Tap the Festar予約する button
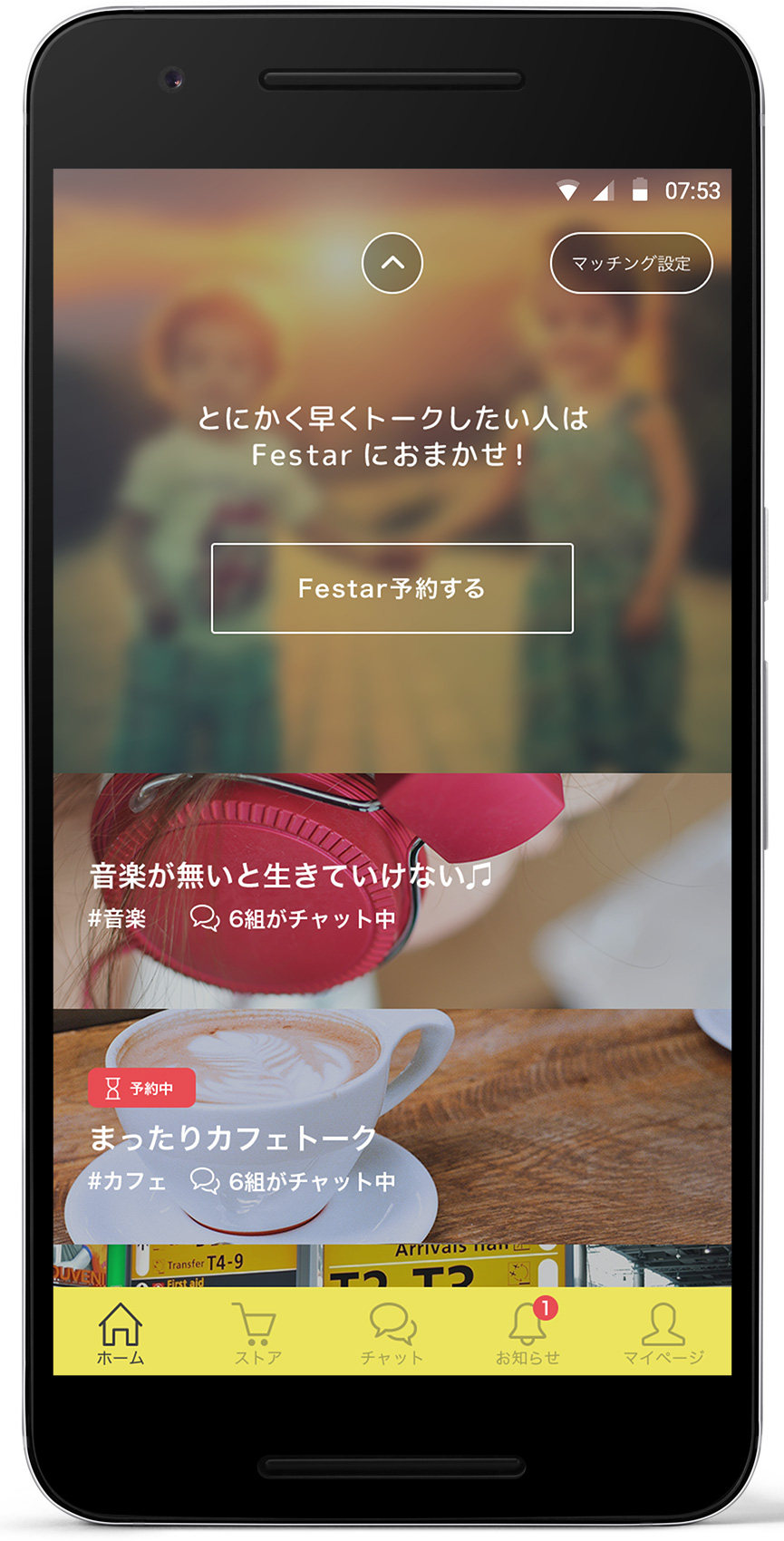784x1541 pixels. (x=392, y=588)
